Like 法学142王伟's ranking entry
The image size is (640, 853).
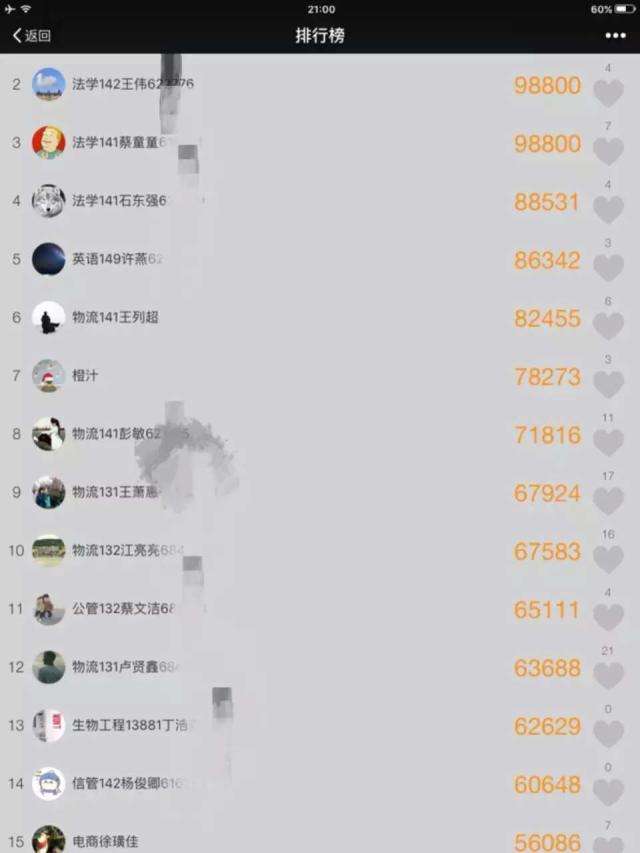point(608,94)
